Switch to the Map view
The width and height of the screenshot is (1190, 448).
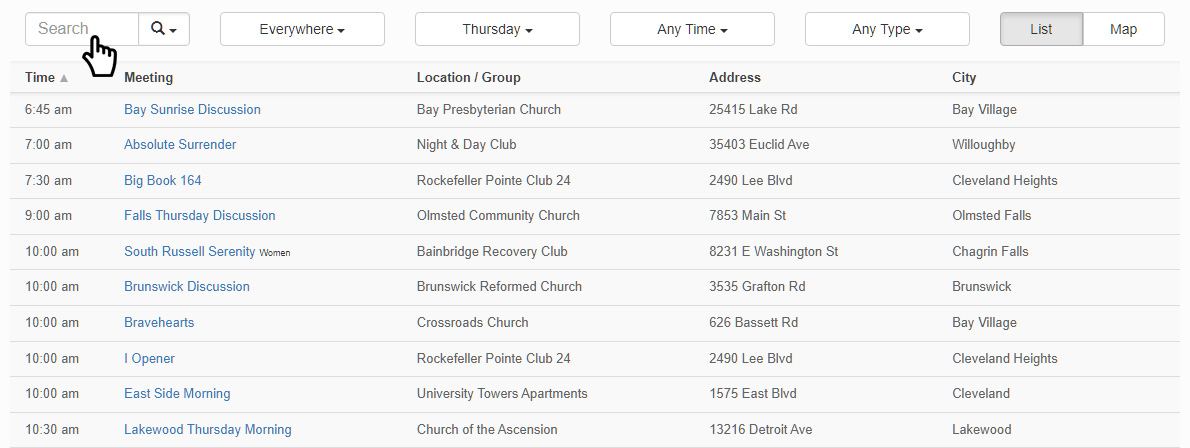[x=1123, y=29]
